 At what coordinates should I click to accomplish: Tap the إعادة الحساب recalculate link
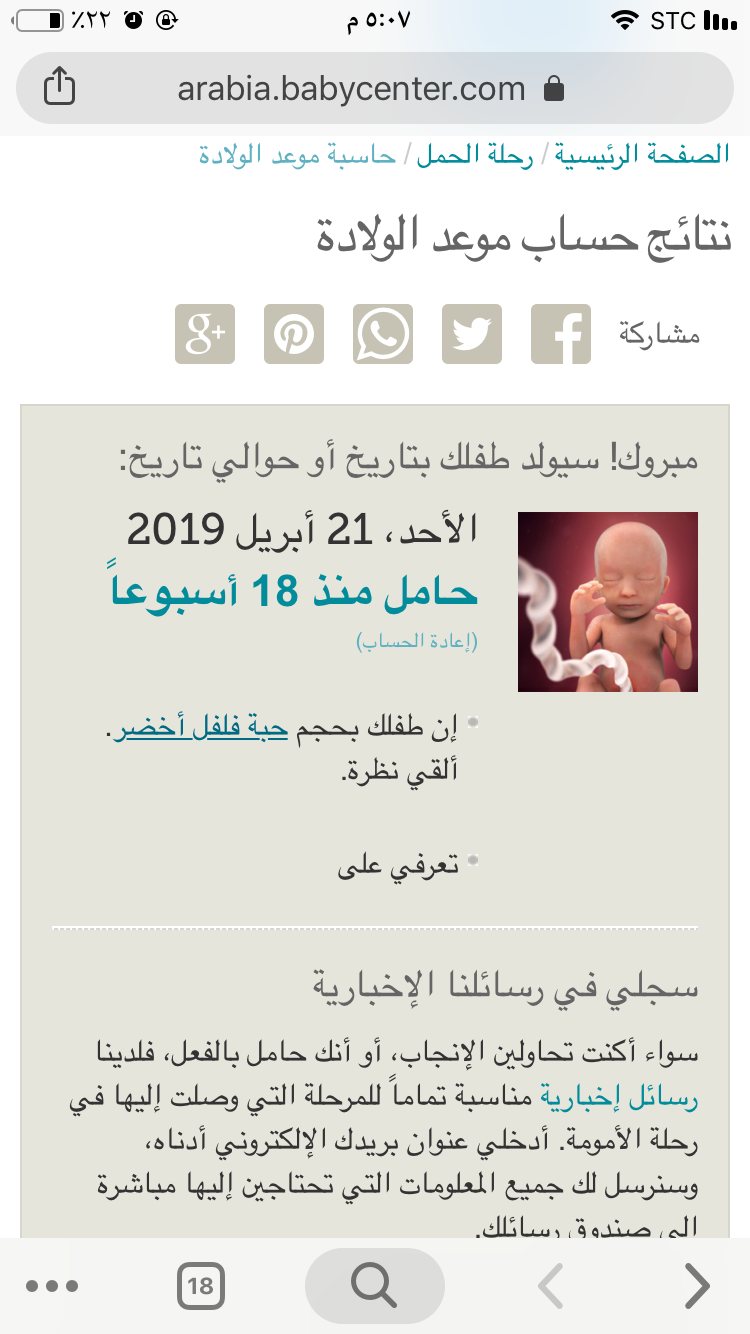tap(417, 642)
